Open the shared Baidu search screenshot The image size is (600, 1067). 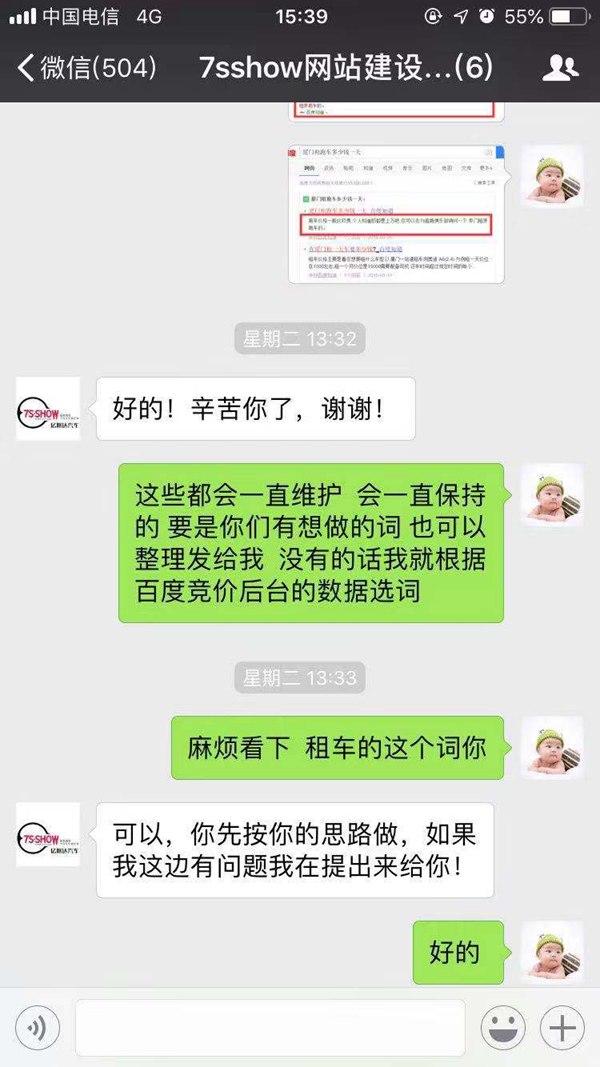tap(397, 213)
